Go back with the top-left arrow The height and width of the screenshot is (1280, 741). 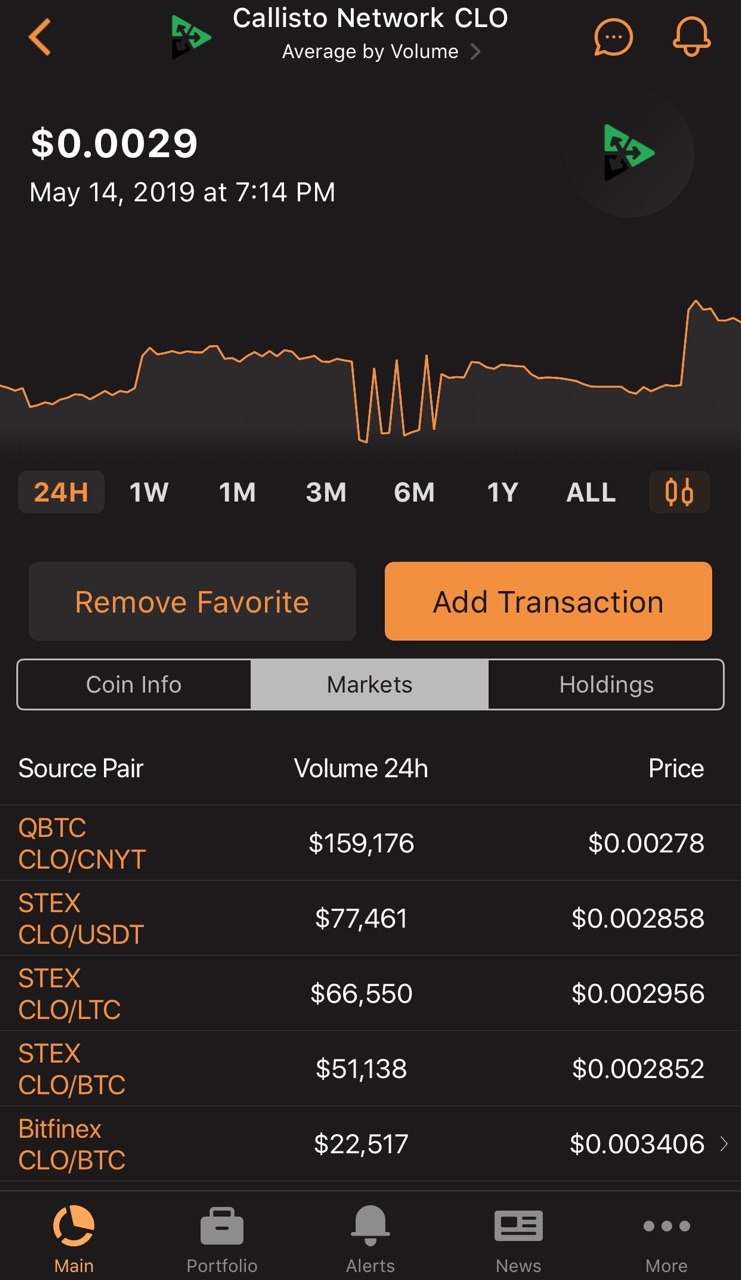point(39,37)
